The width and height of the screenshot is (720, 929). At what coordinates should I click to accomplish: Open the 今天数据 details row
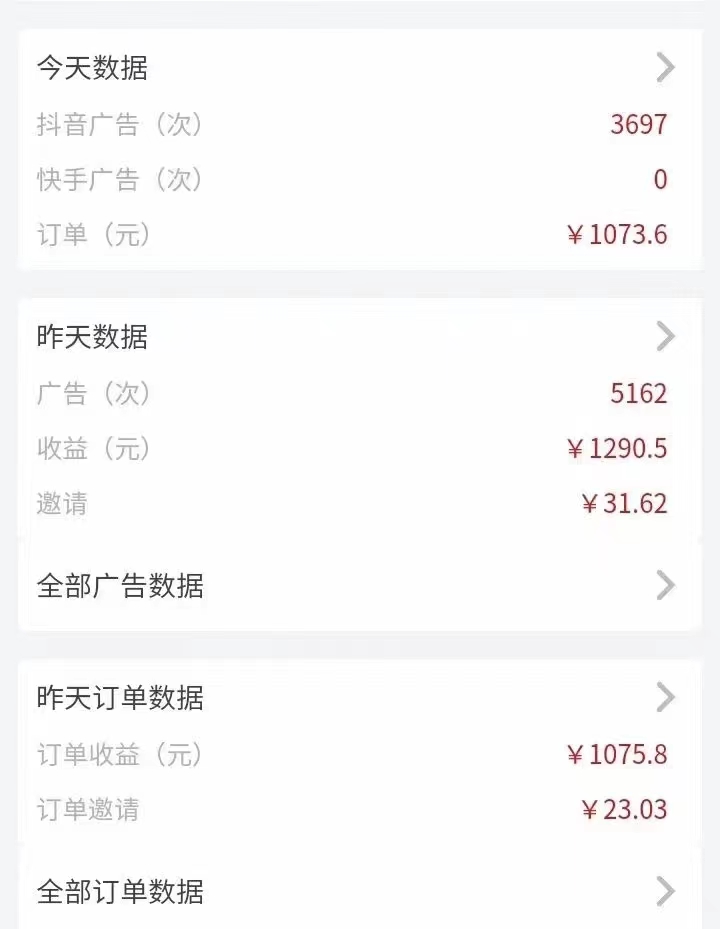358,68
